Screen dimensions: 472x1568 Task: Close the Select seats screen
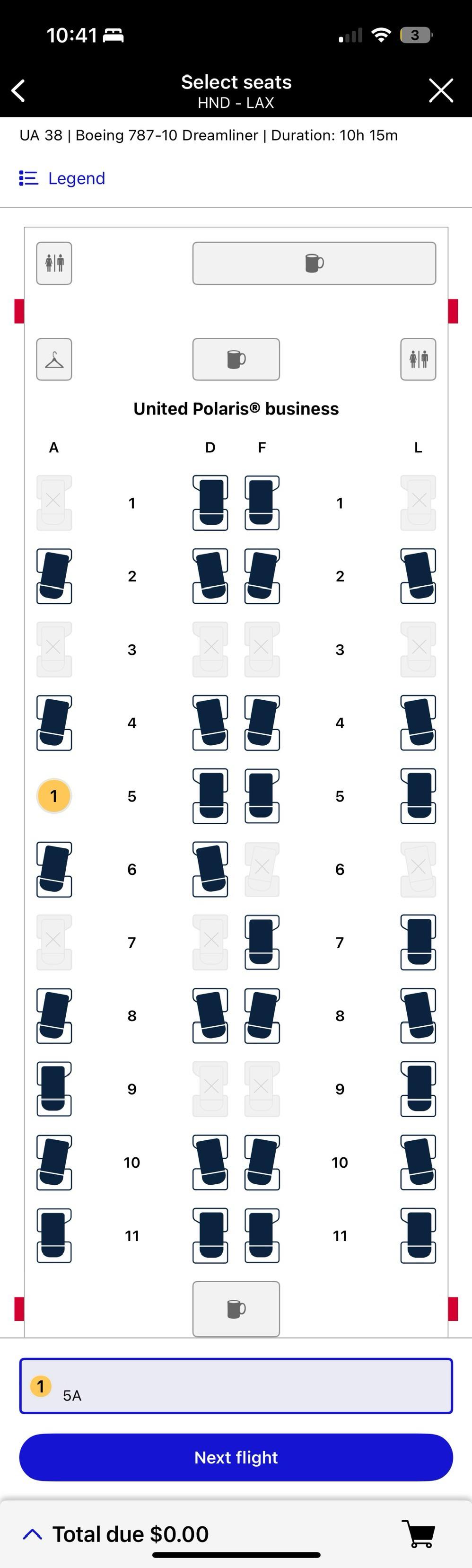tap(440, 91)
